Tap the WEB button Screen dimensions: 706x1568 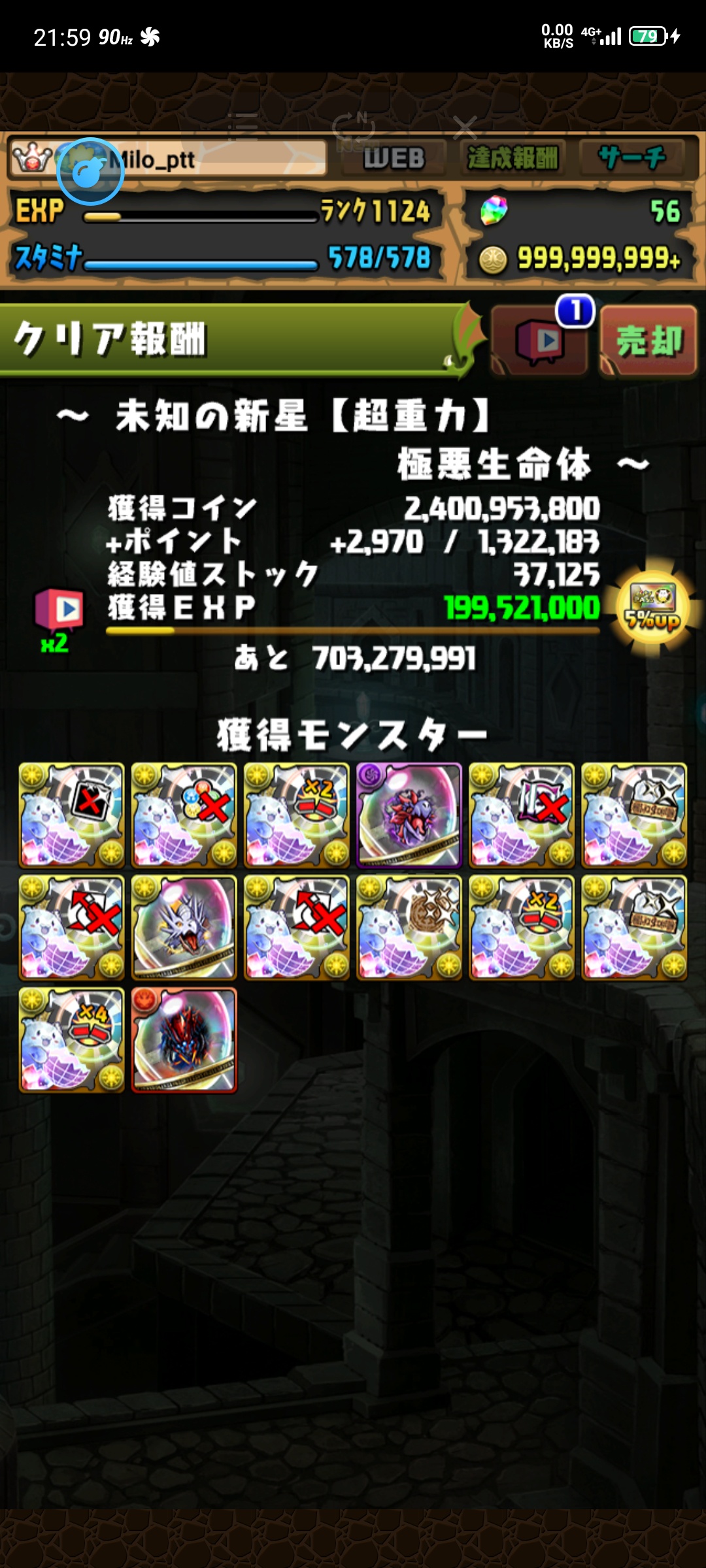394,158
